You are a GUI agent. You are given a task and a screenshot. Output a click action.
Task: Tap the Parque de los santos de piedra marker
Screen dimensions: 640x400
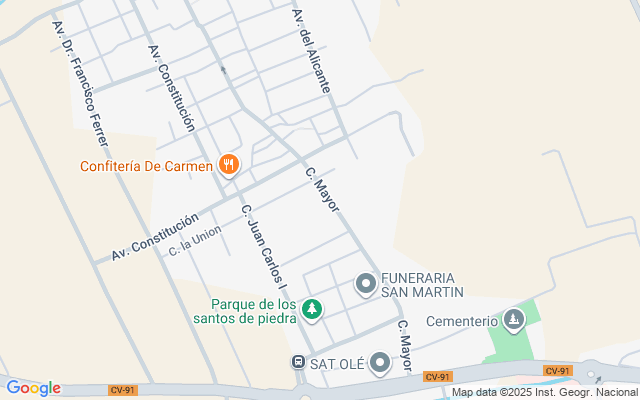pyautogui.click(x=313, y=310)
